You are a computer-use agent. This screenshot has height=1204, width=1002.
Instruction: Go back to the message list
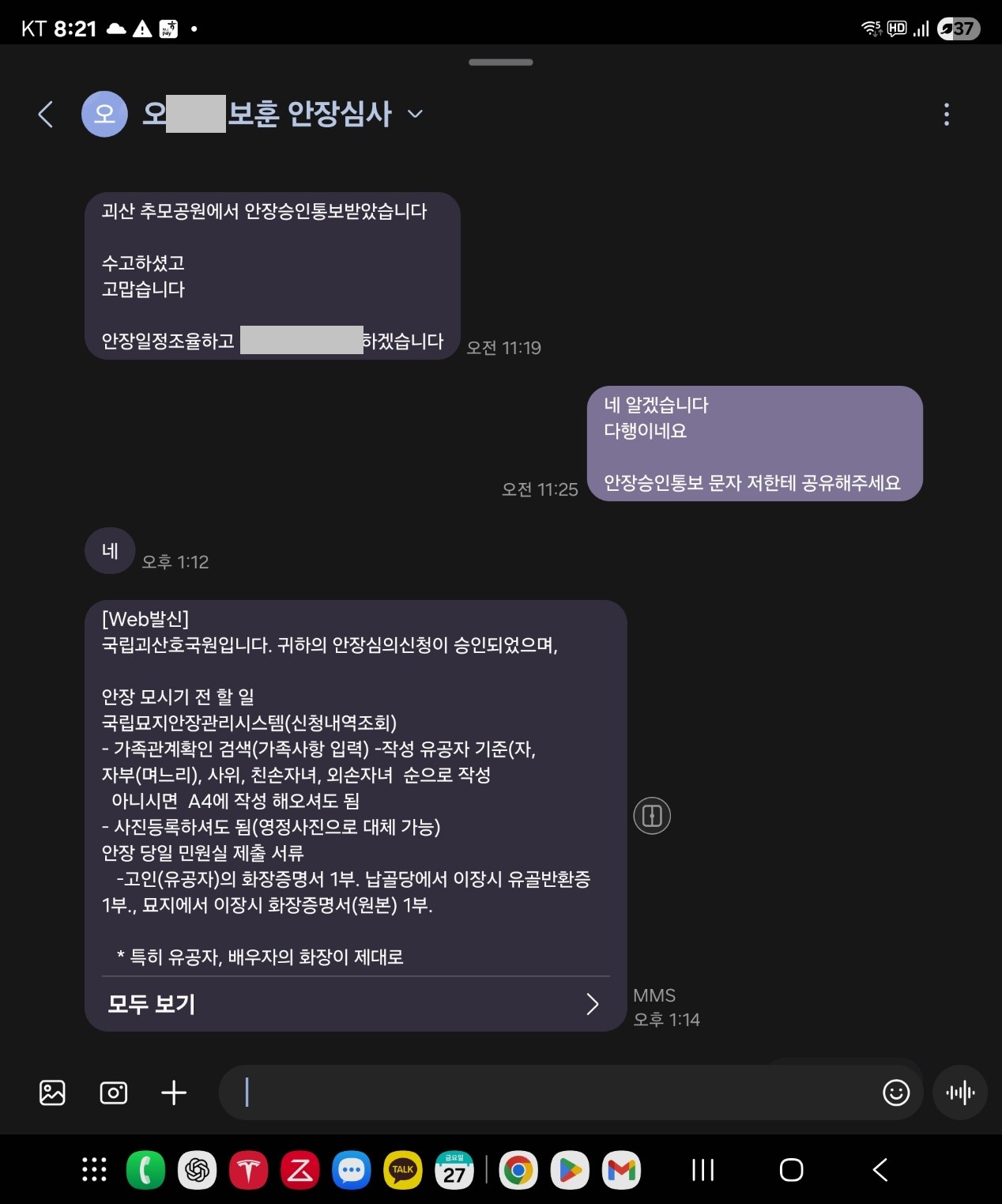point(46,115)
